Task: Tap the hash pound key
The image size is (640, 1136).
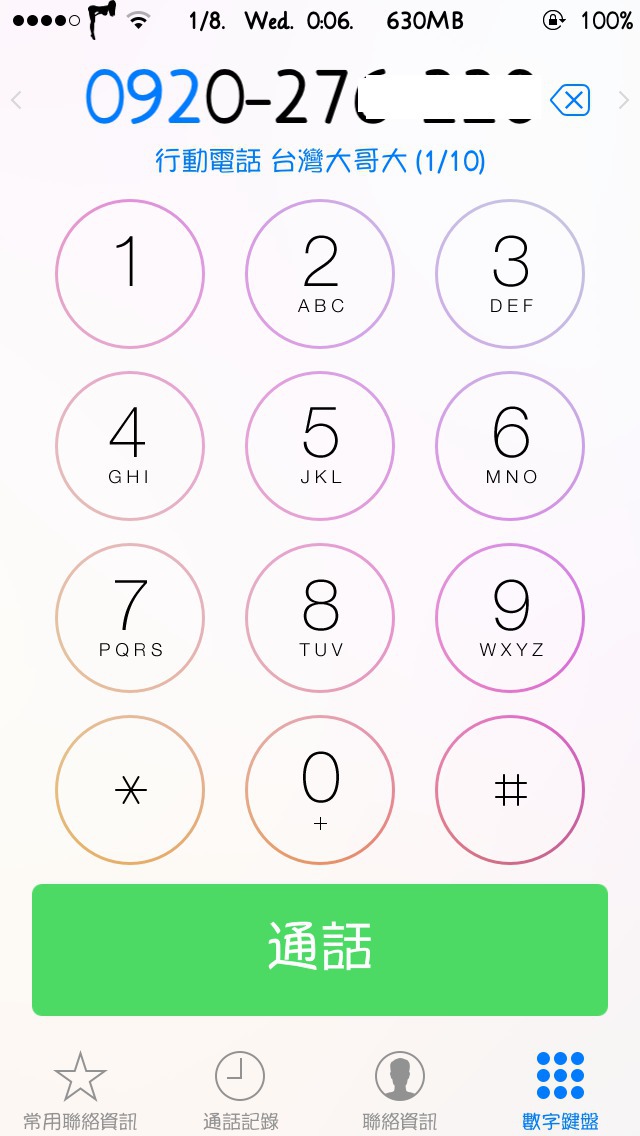Action: pyautogui.click(x=510, y=790)
